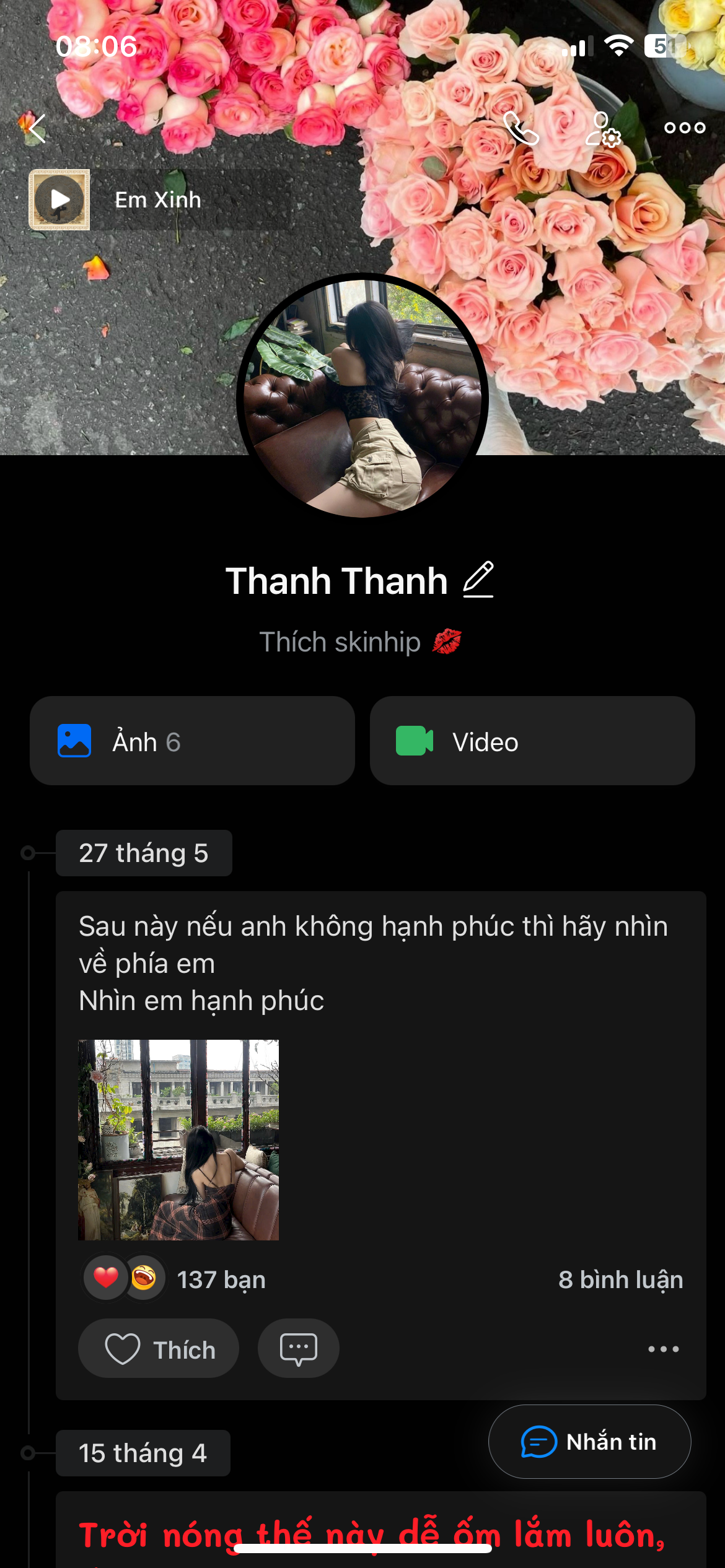Edit the nickname Thanh Thanh
Viewport: 725px width, 1568px height.
(x=478, y=580)
